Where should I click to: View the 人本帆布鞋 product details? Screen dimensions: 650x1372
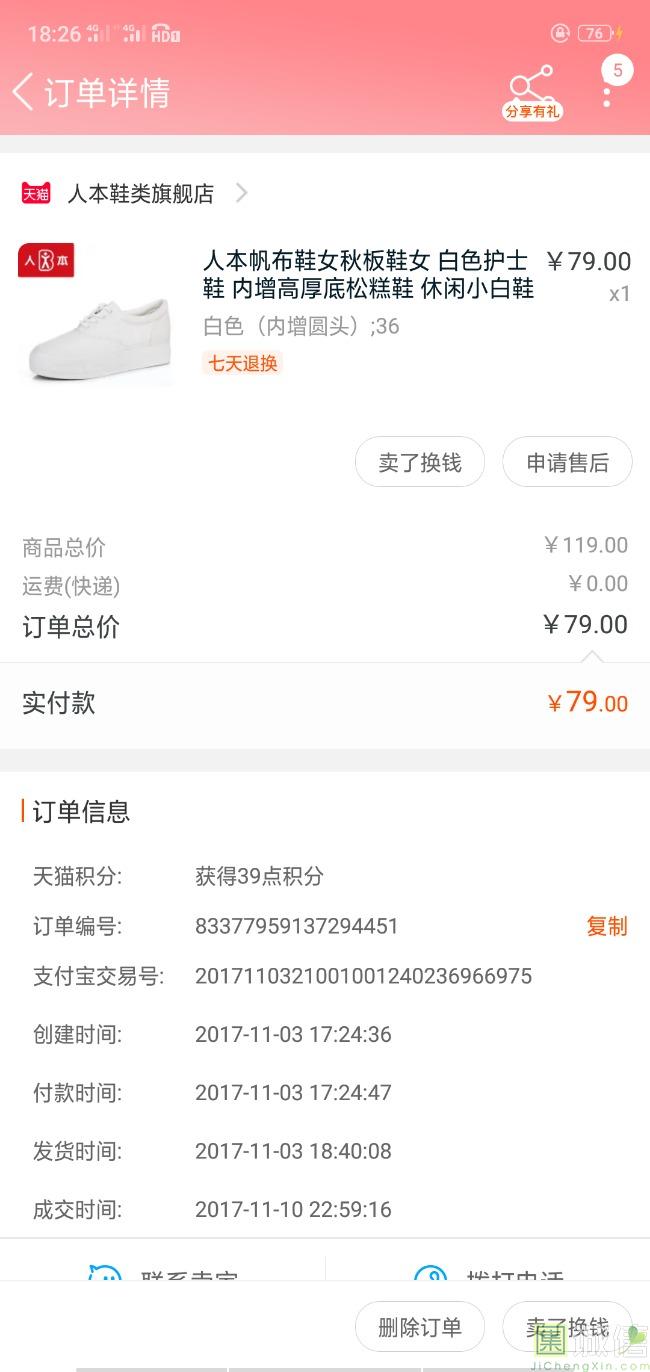coord(368,275)
